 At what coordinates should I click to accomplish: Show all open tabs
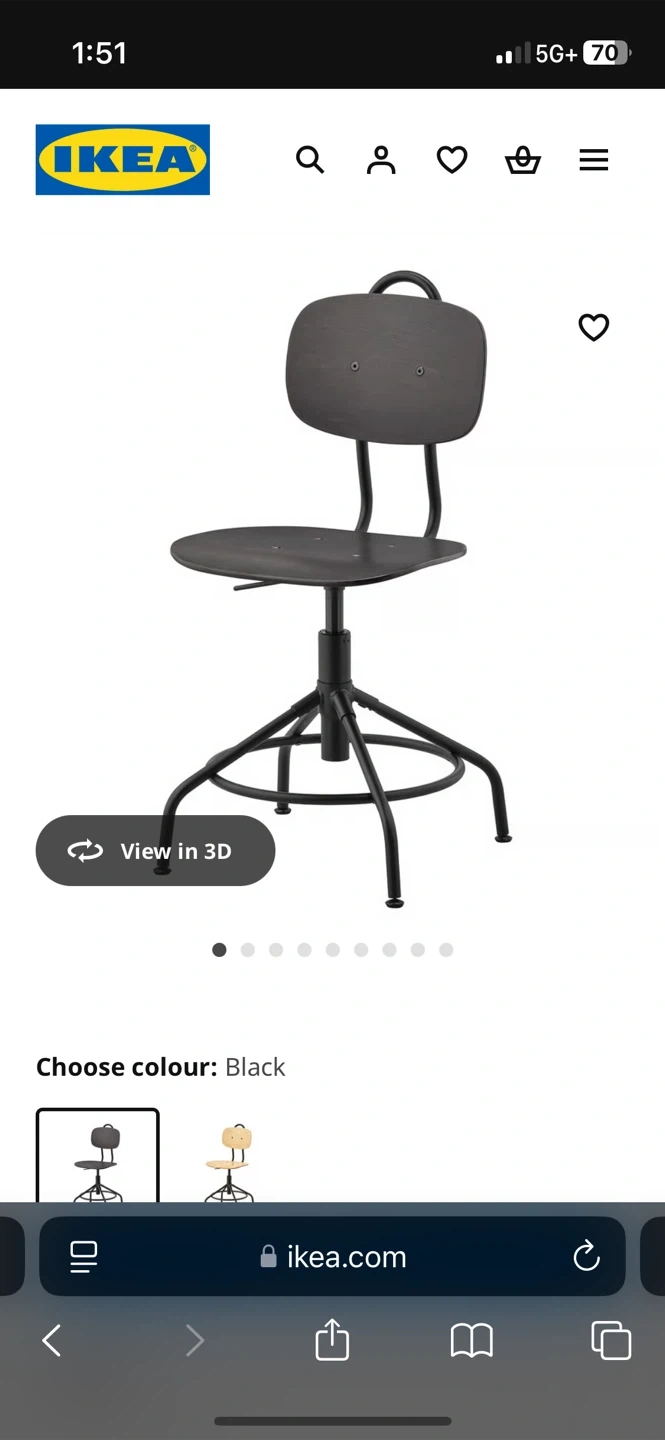611,1341
